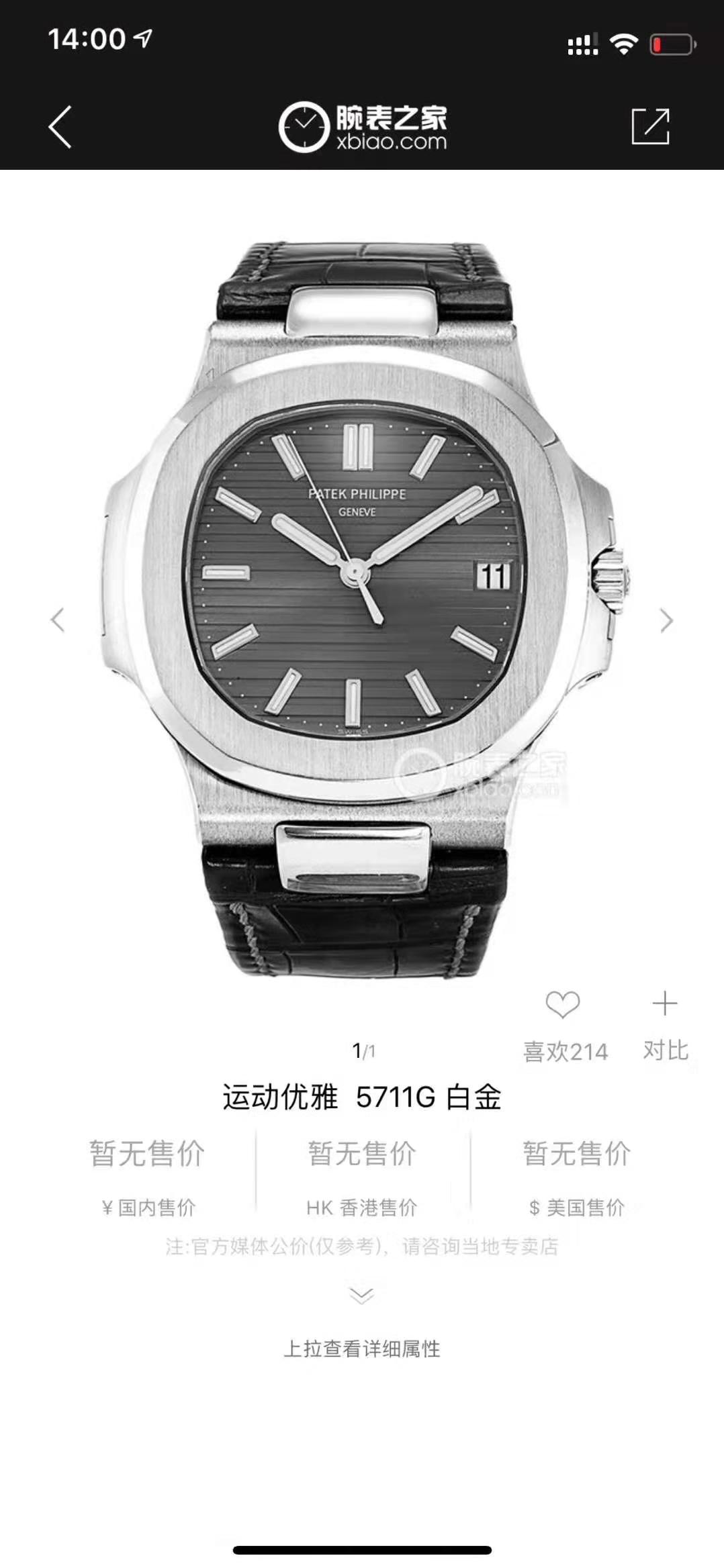Show previous watch image with left arrow
Image resolution: width=724 pixels, height=1568 pixels.
click(x=58, y=620)
